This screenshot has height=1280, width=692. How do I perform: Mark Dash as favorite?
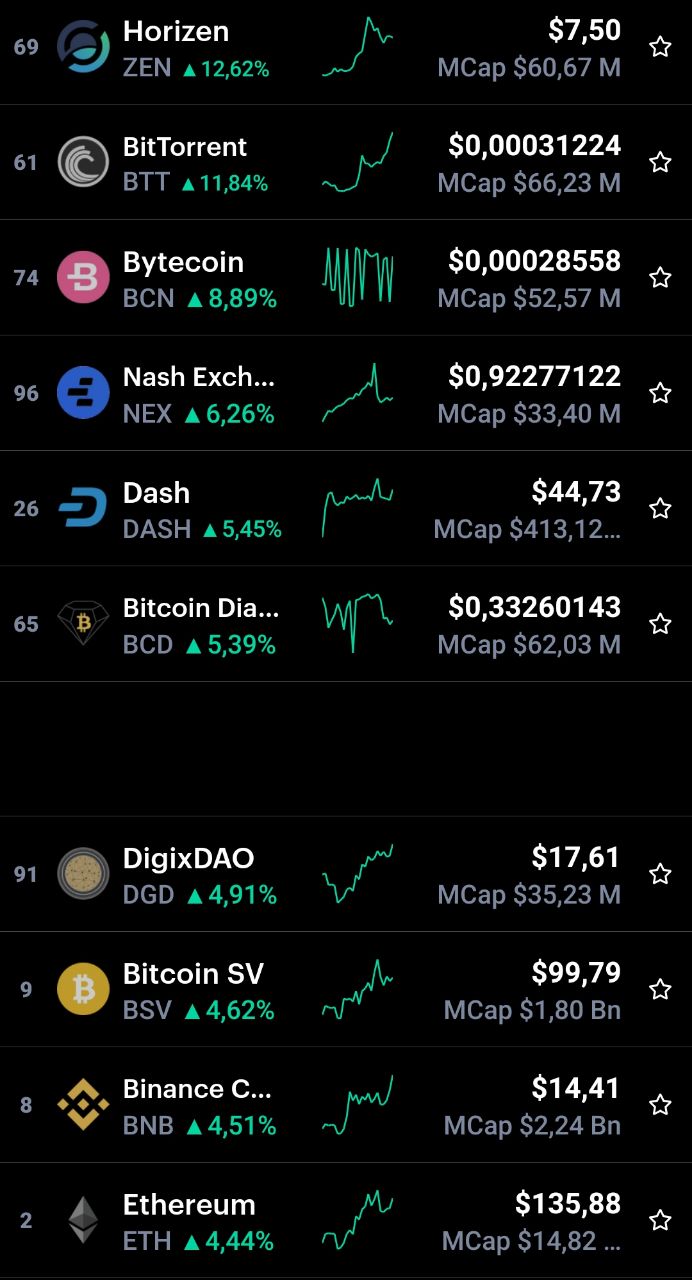[x=660, y=508]
